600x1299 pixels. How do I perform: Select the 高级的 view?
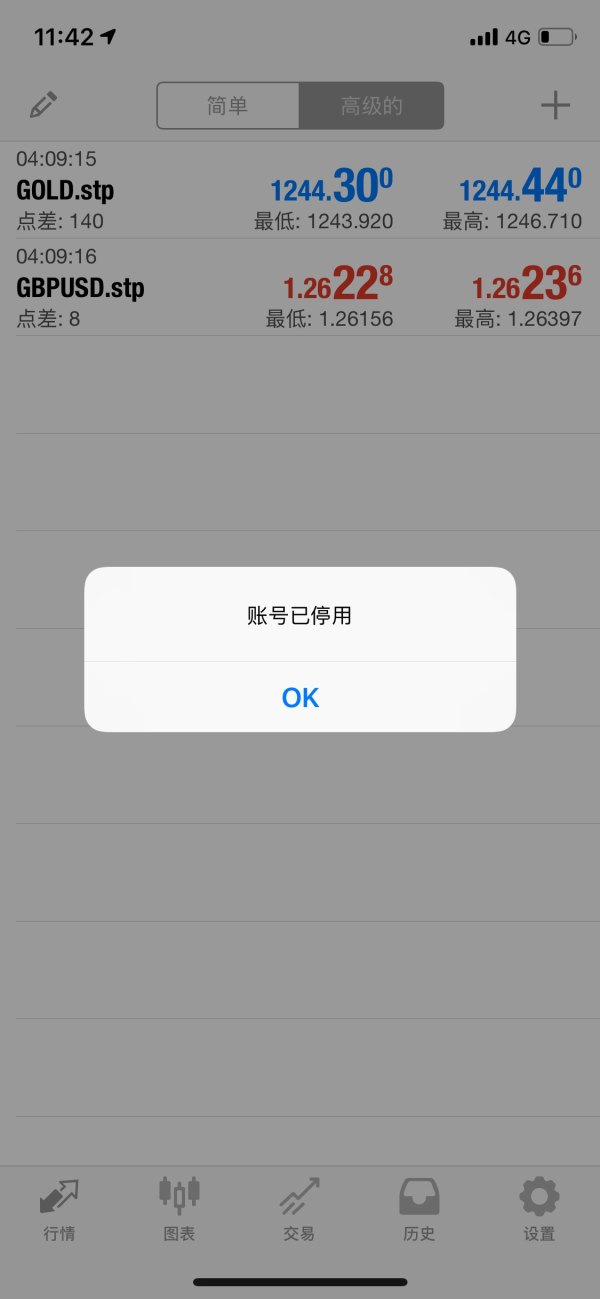(371, 106)
